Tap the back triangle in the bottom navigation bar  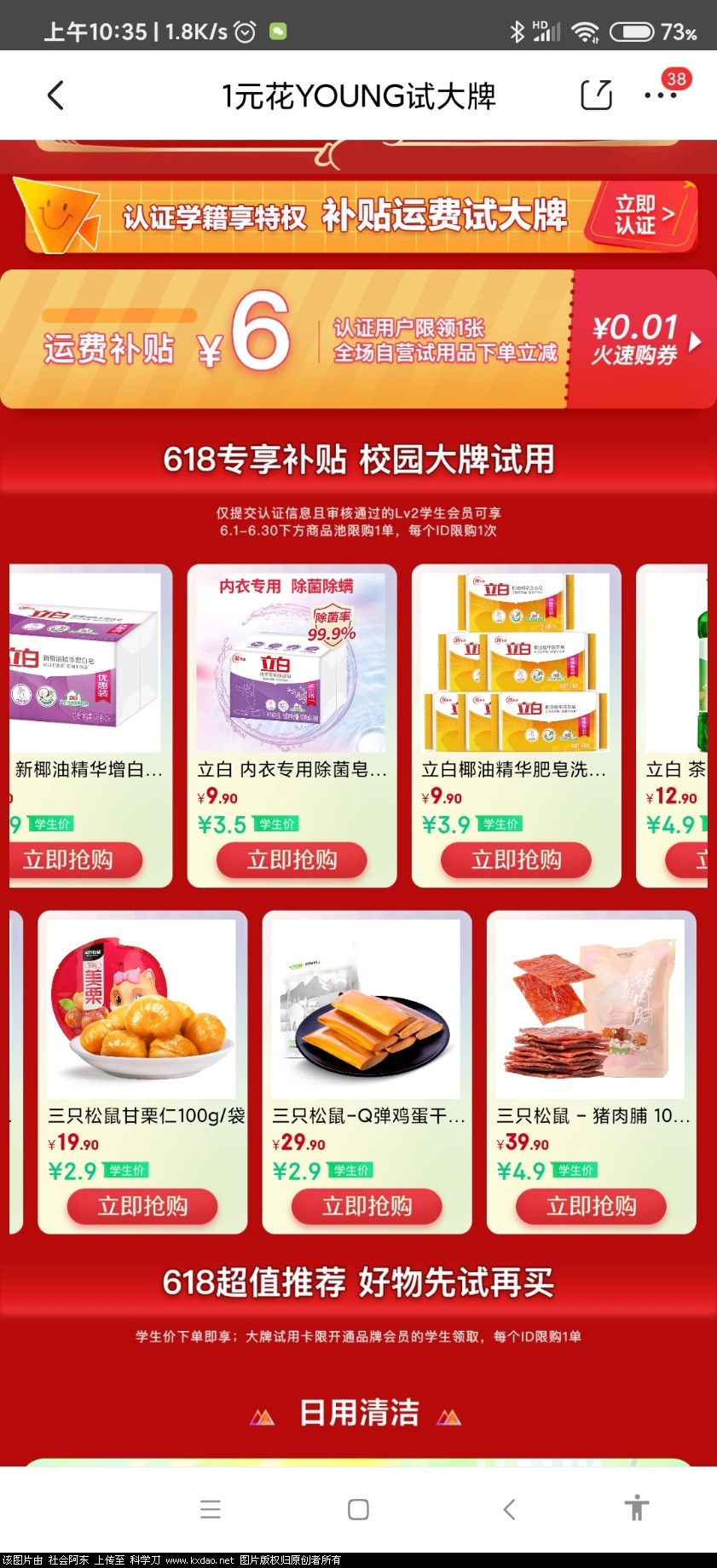509,1509
